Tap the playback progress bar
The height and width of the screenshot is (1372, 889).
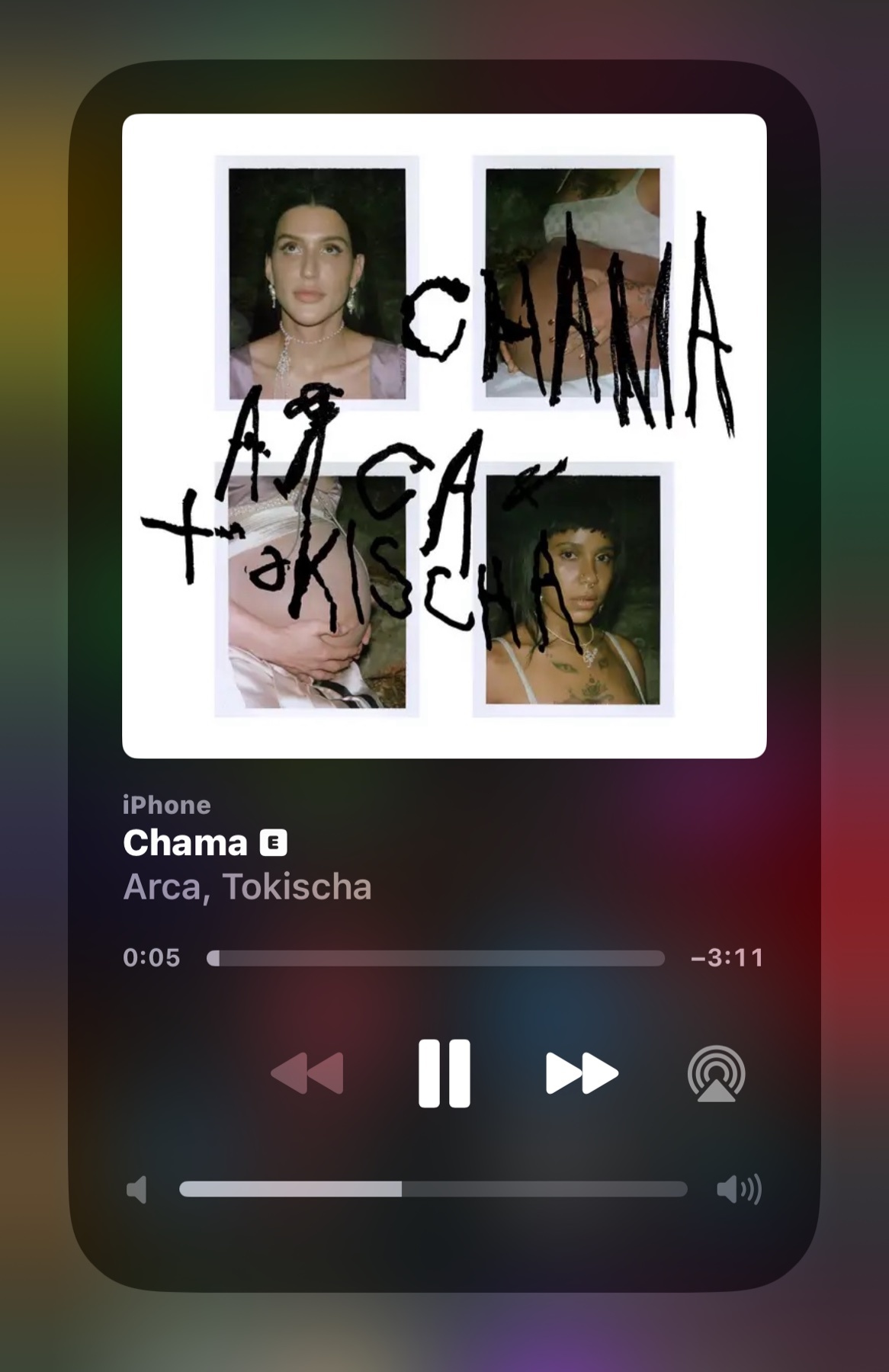(435, 958)
